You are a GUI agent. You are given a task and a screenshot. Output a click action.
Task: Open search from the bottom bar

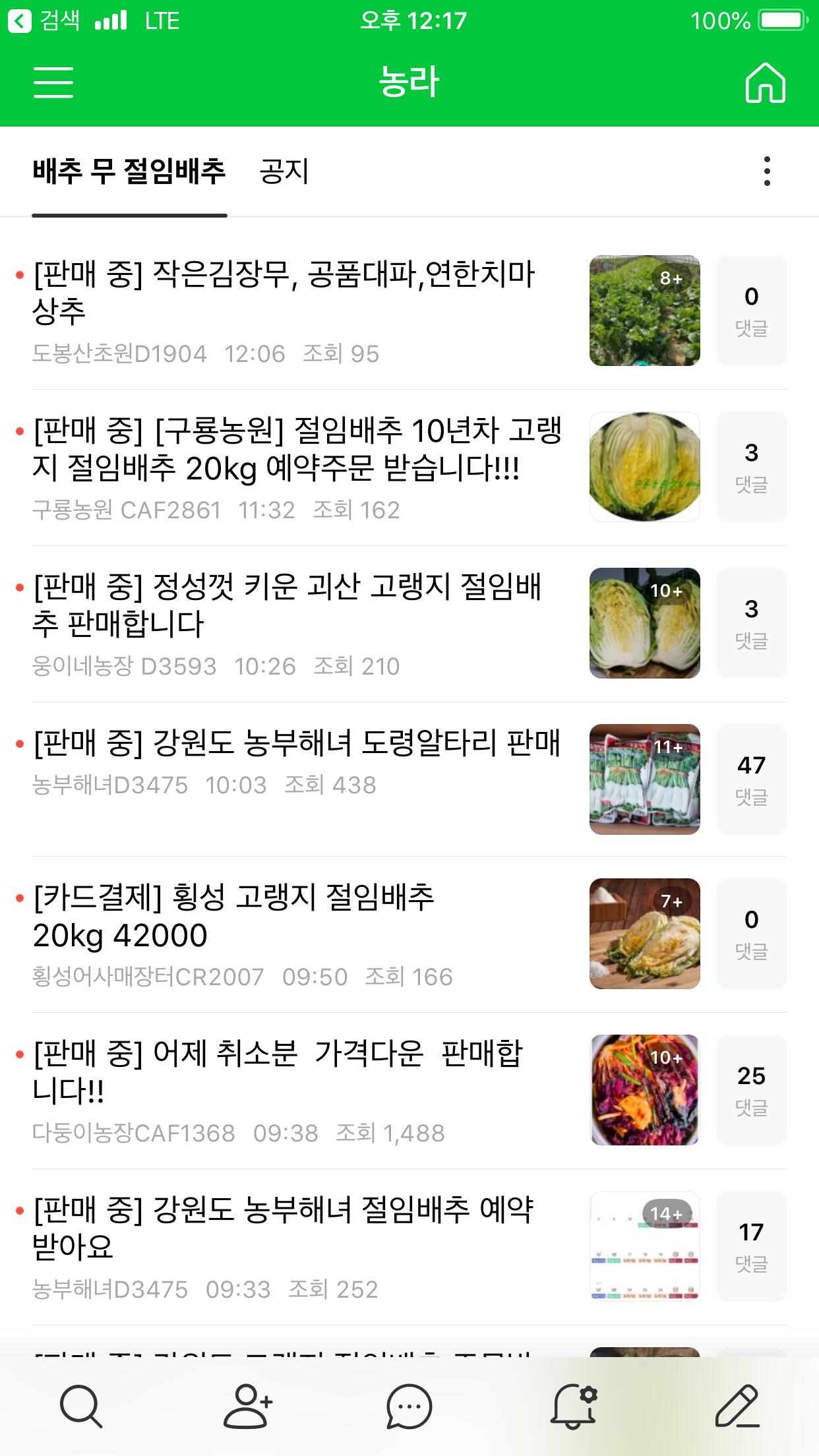point(81,1406)
